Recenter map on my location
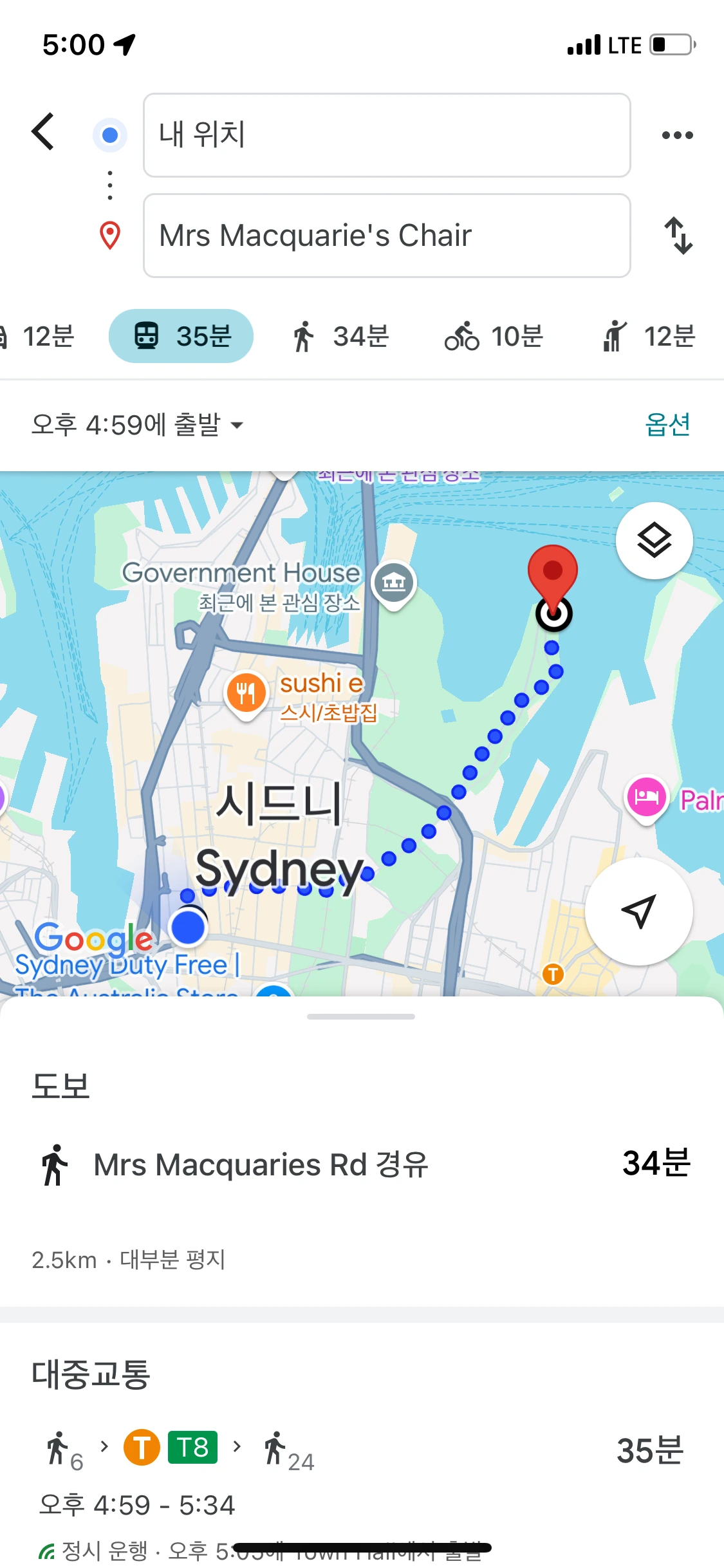Image resolution: width=724 pixels, height=1568 pixels. tap(638, 911)
